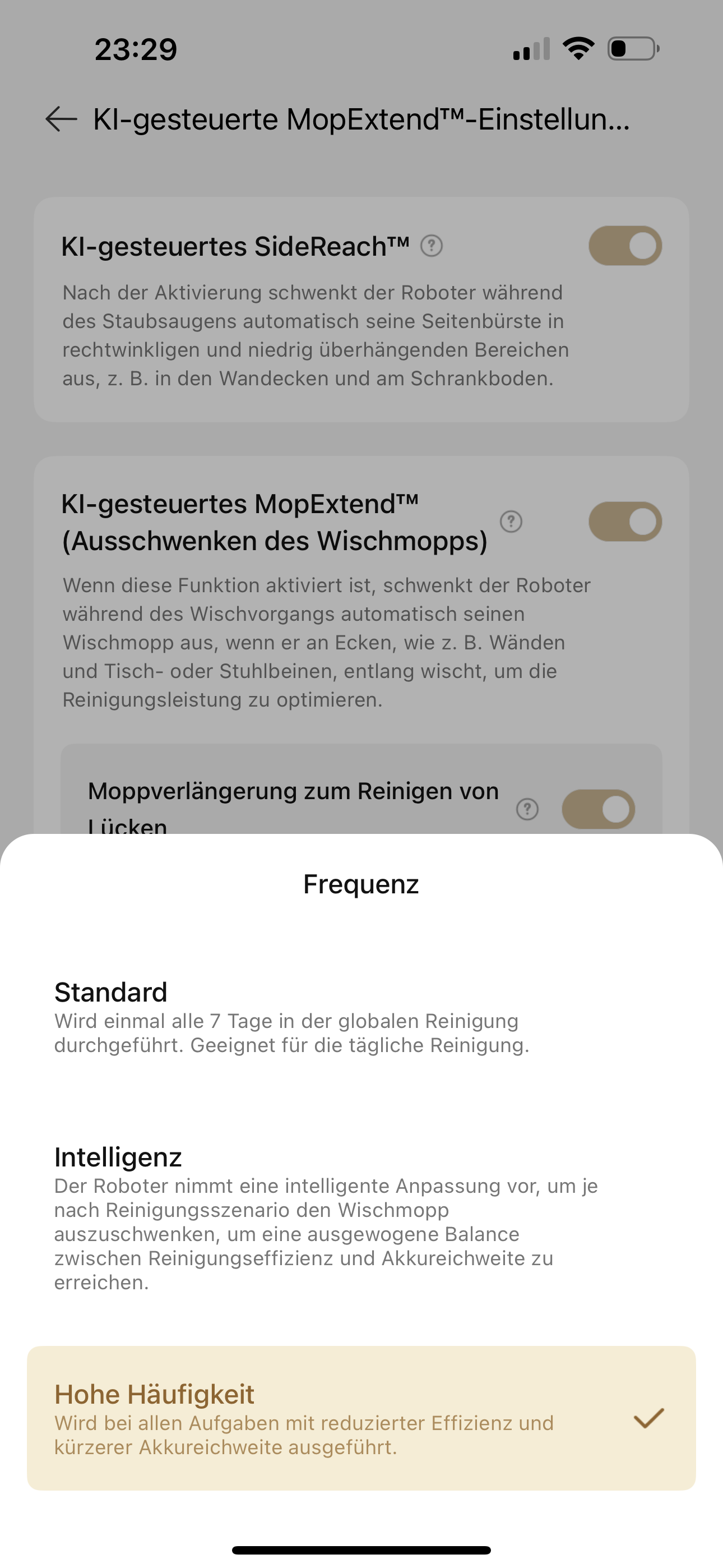Open help icon next to SideReach
This screenshot has height=1568, width=723.
click(432, 246)
